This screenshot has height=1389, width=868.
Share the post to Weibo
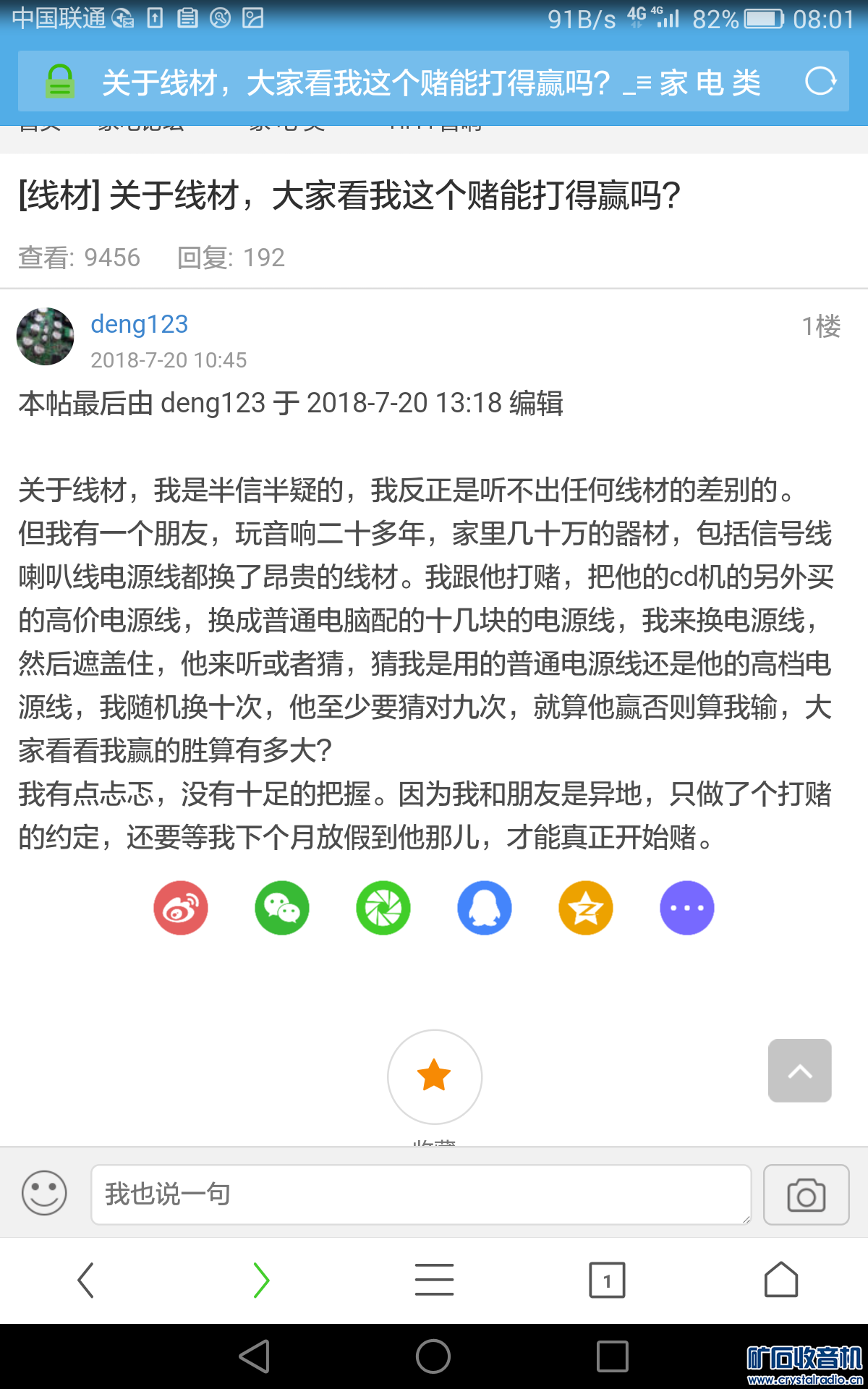click(181, 908)
